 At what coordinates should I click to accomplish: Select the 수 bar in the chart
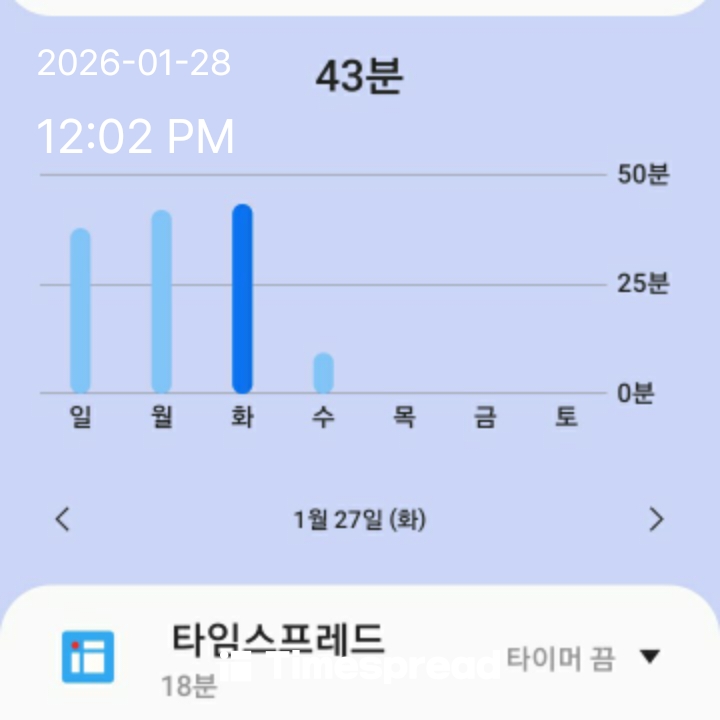(323, 373)
